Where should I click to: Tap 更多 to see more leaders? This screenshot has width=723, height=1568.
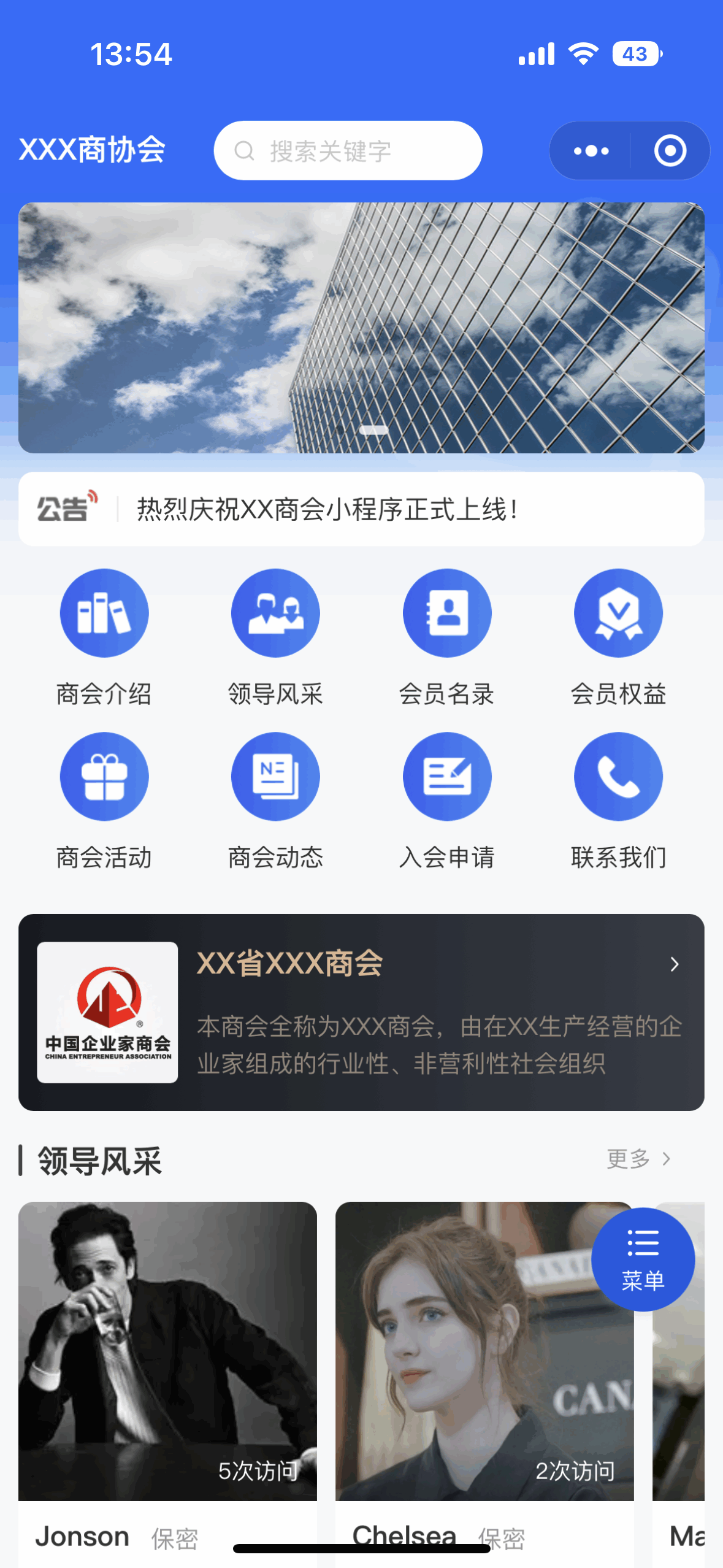coord(638,1159)
